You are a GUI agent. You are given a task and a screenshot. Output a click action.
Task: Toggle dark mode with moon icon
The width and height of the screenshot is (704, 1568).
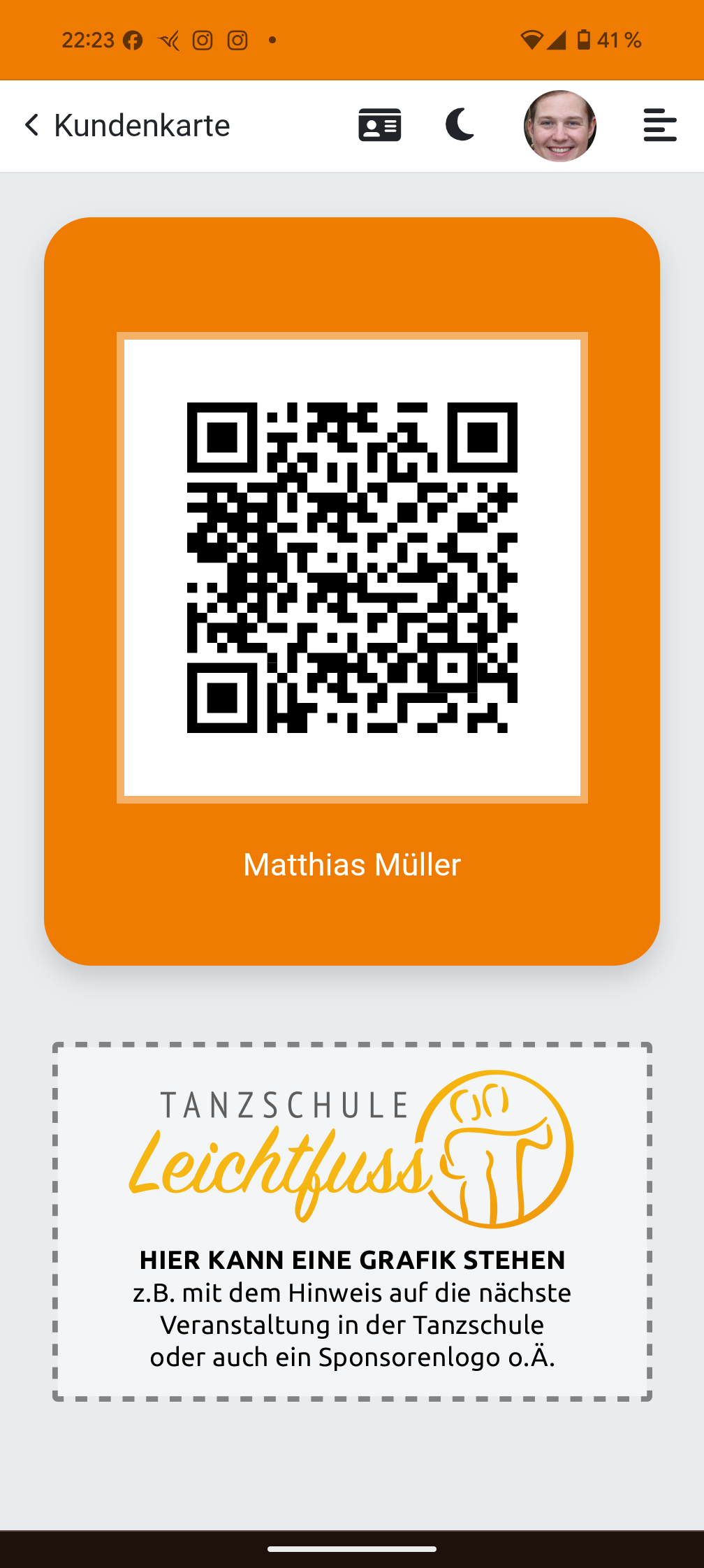point(460,126)
